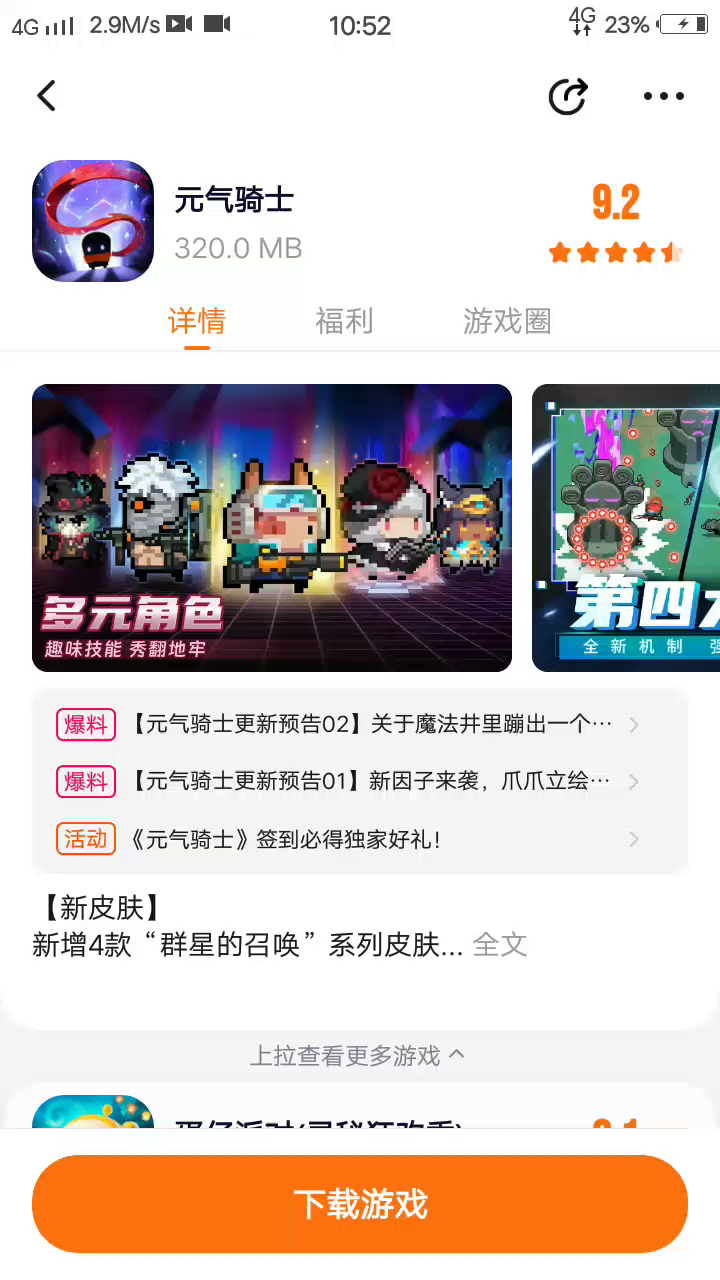Open the 签到必得独家好礼 activity row
Image resolution: width=720 pixels, height=1280 pixels.
pos(360,839)
